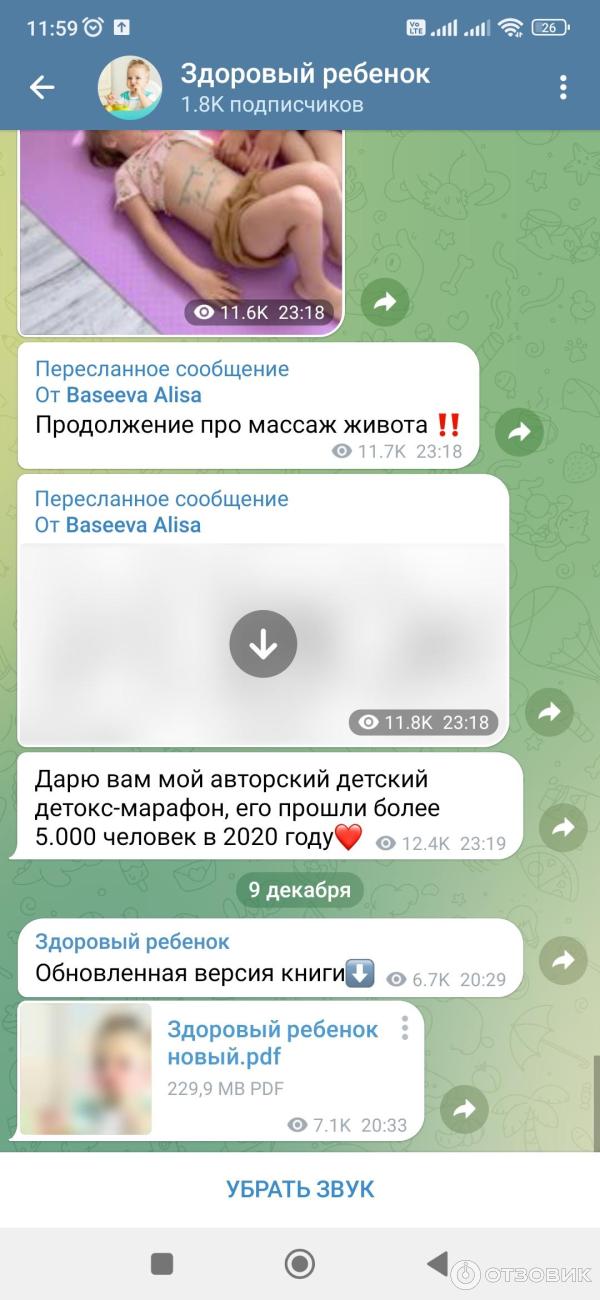Viewport: 600px width, 1300px height.
Task: Open options for the PDF file
Action: point(405,1028)
